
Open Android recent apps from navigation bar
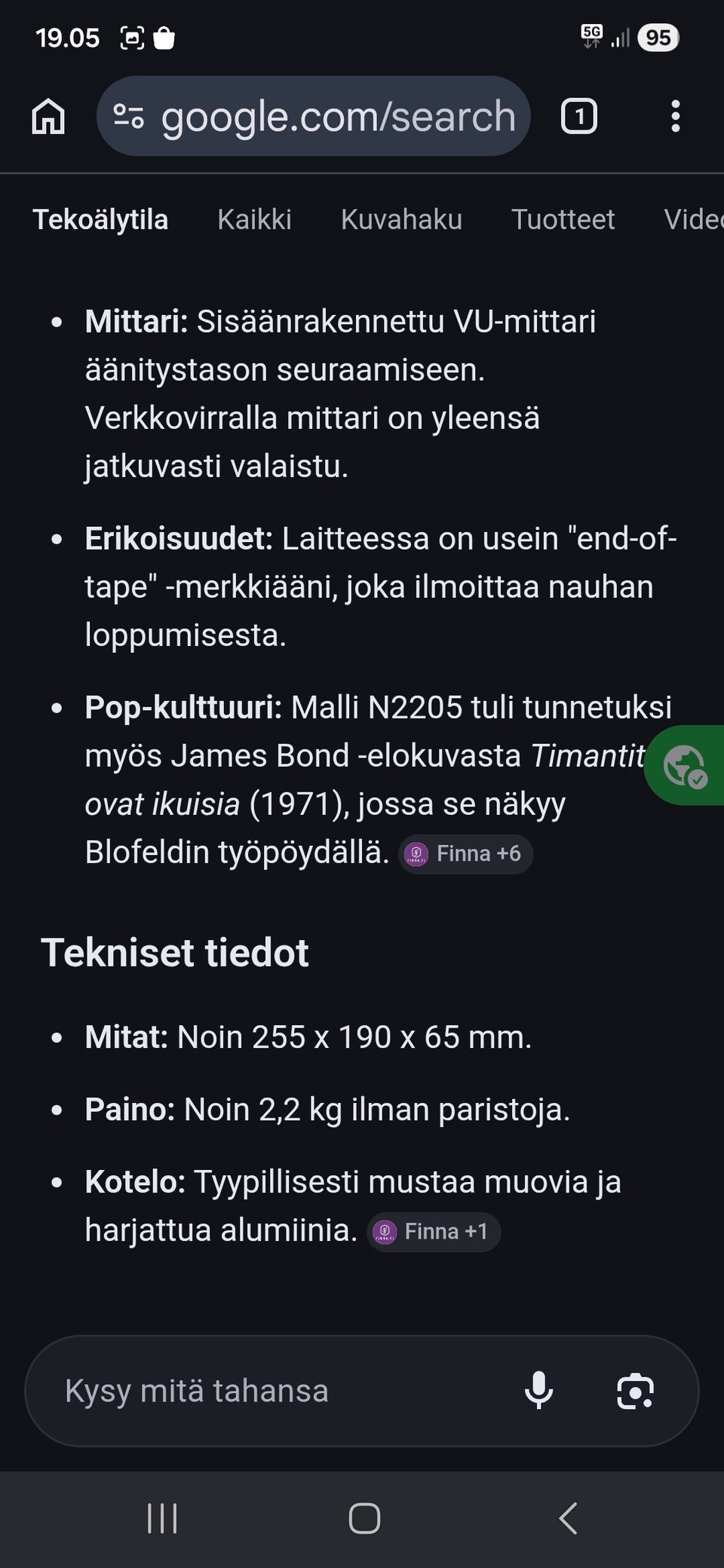coord(163,1517)
